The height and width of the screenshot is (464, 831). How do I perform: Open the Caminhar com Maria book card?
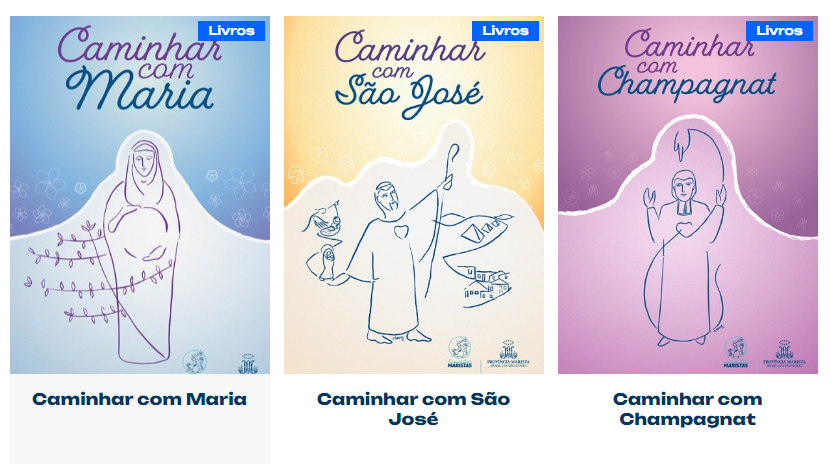(139, 399)
